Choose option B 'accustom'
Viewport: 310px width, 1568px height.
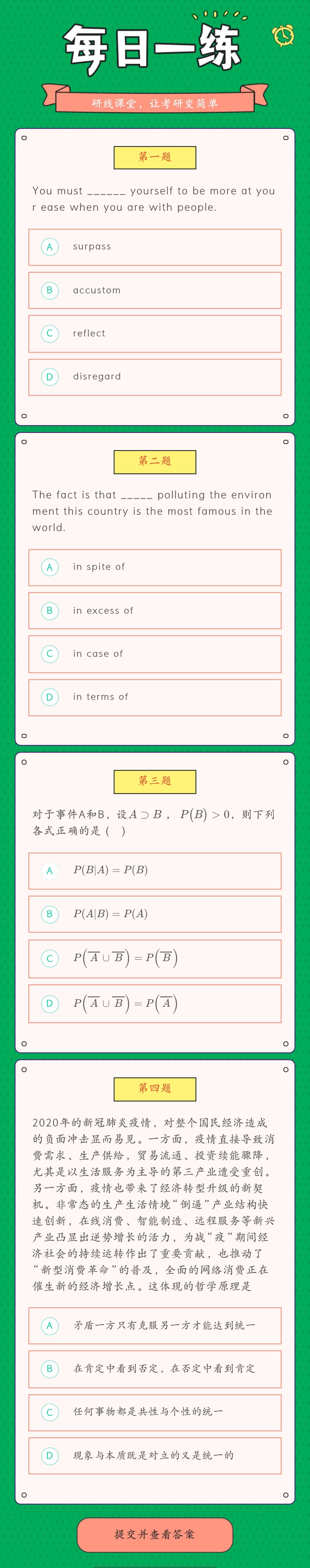click(x=155, y=290)
